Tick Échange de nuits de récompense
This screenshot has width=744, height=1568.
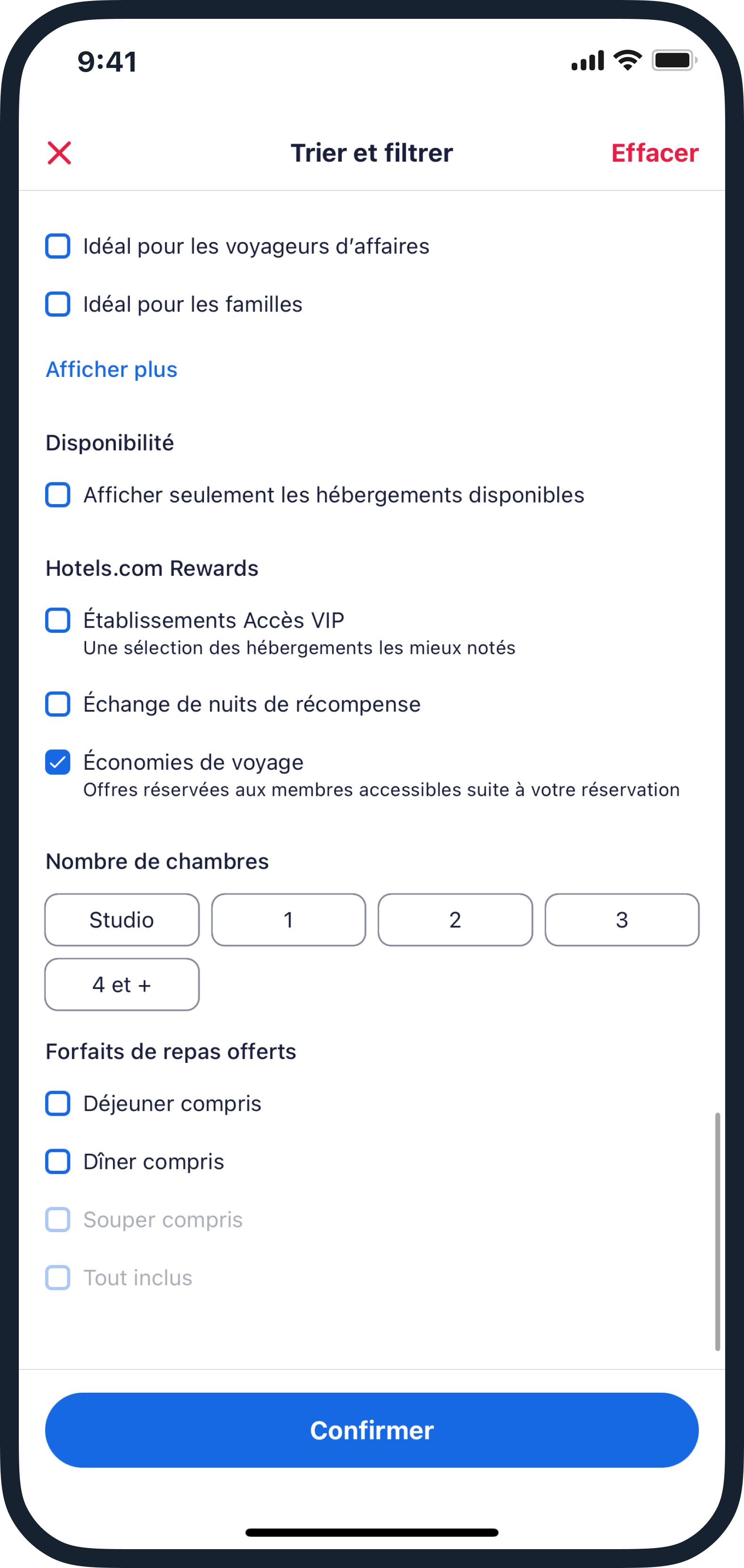[58, 704]
